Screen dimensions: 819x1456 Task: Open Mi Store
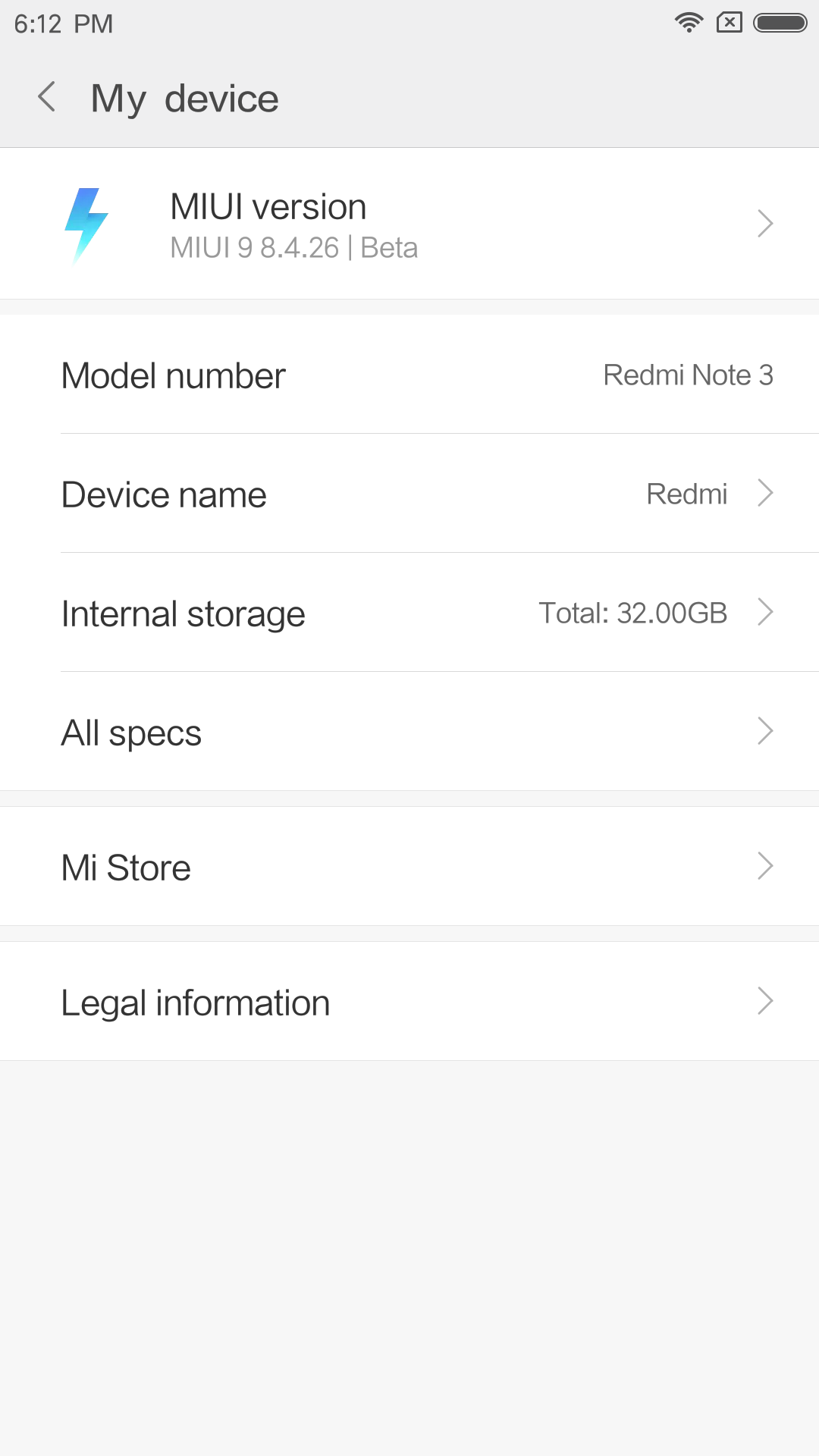point(409,867)
